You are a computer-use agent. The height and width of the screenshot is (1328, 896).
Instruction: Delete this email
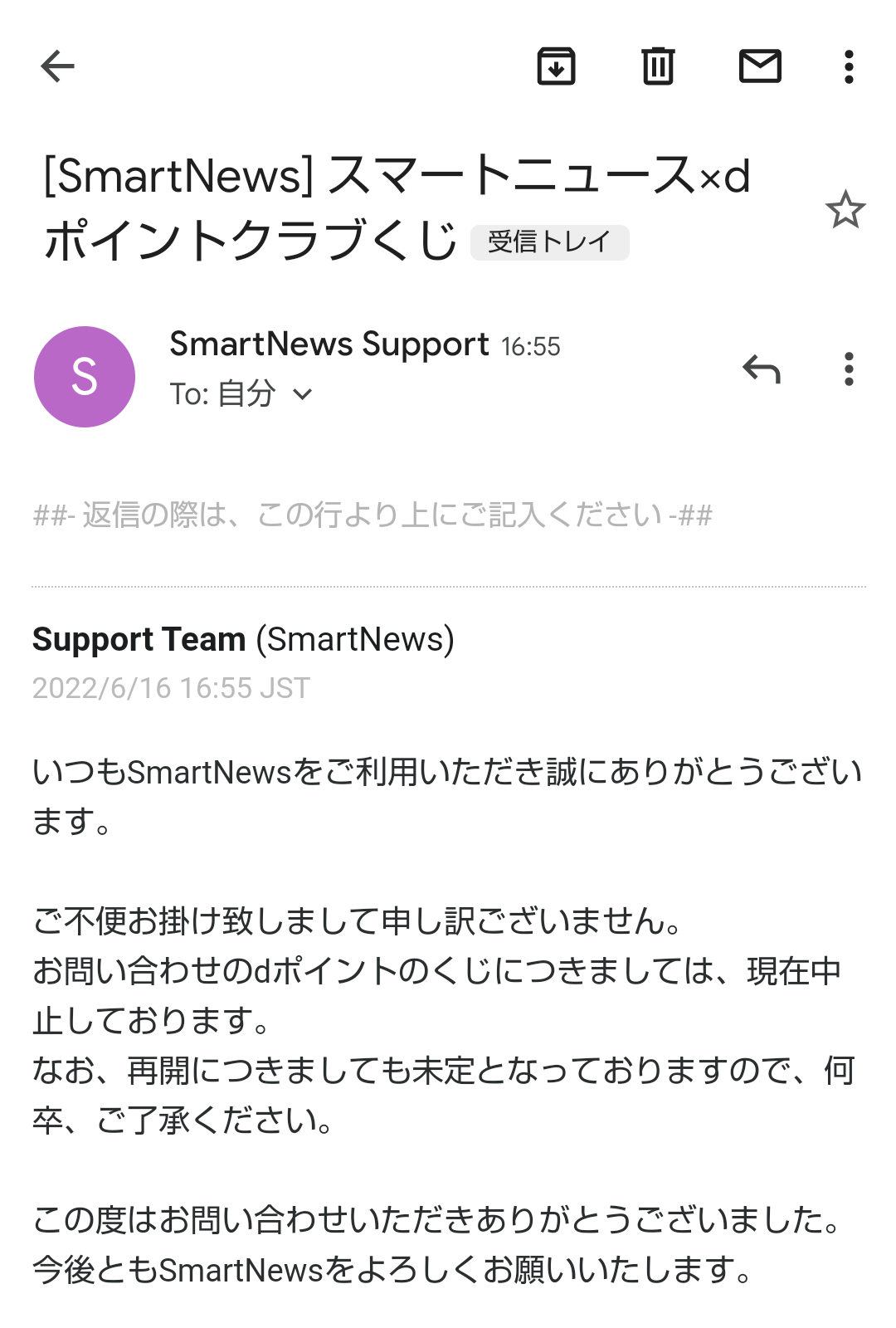tap(658, 66)
